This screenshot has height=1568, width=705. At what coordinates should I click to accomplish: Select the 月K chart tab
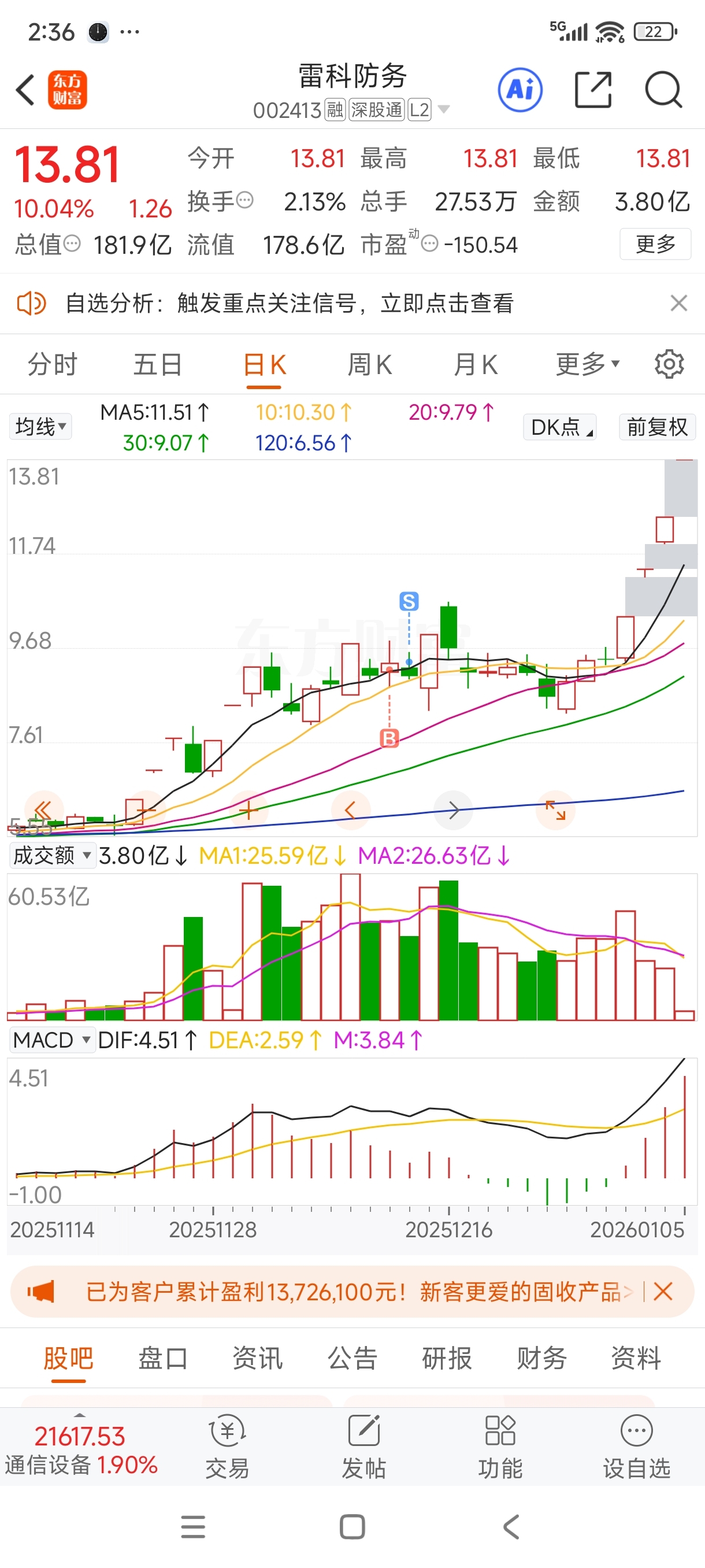point(475,365)
